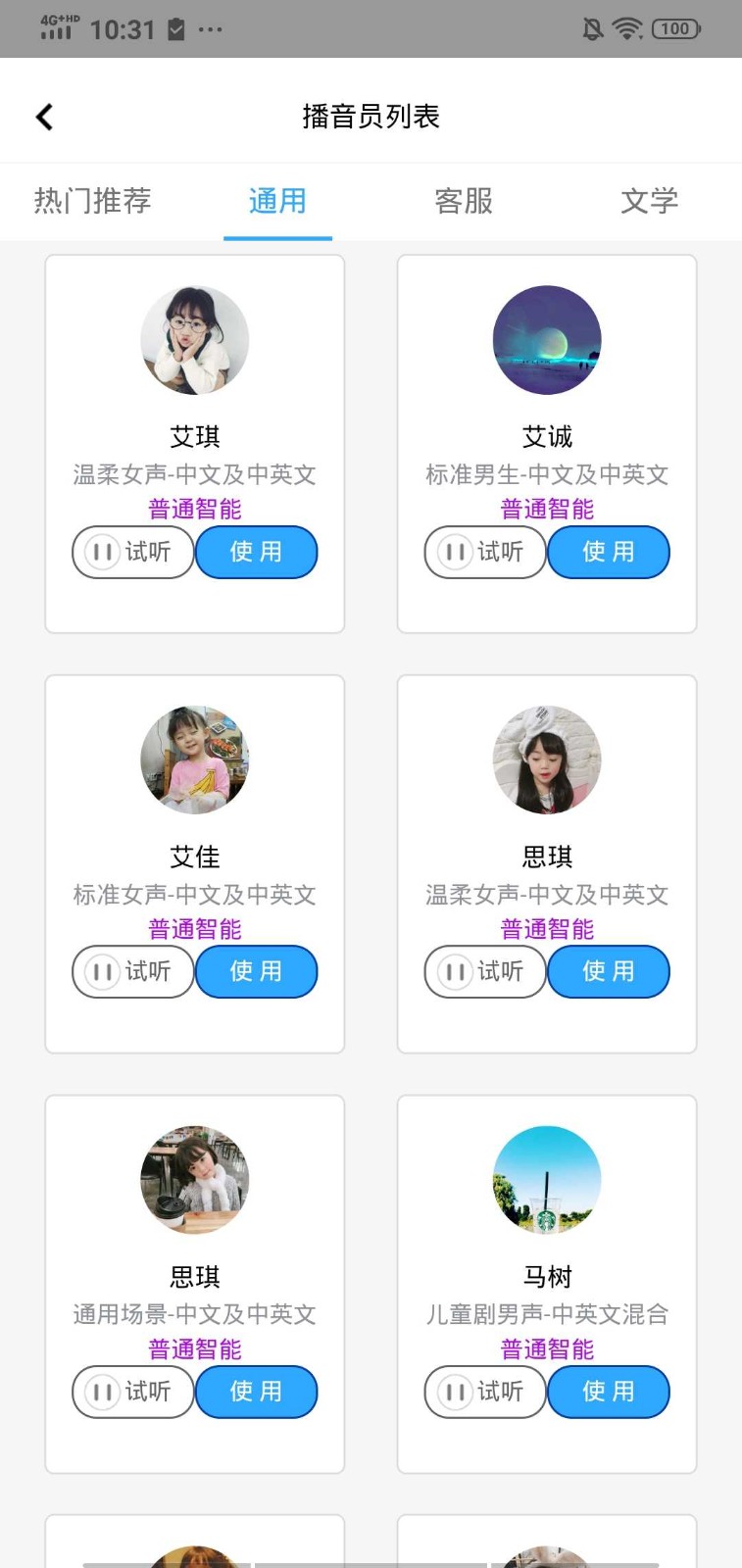The image size is (742, 1568).
Task: Use the 艾诚 announcer voice
Action: [609, 552]
